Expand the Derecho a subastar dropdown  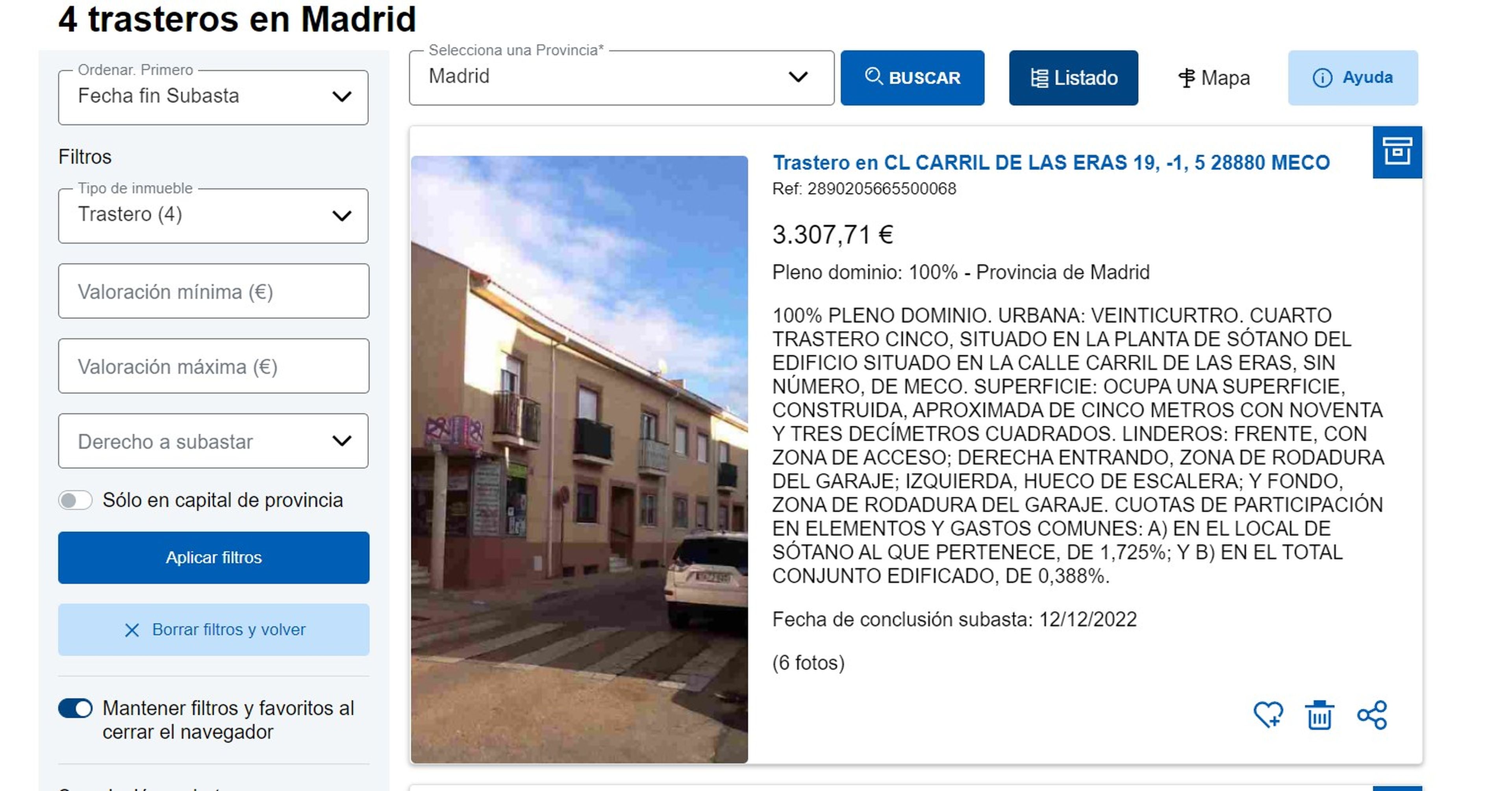[213, 441]
